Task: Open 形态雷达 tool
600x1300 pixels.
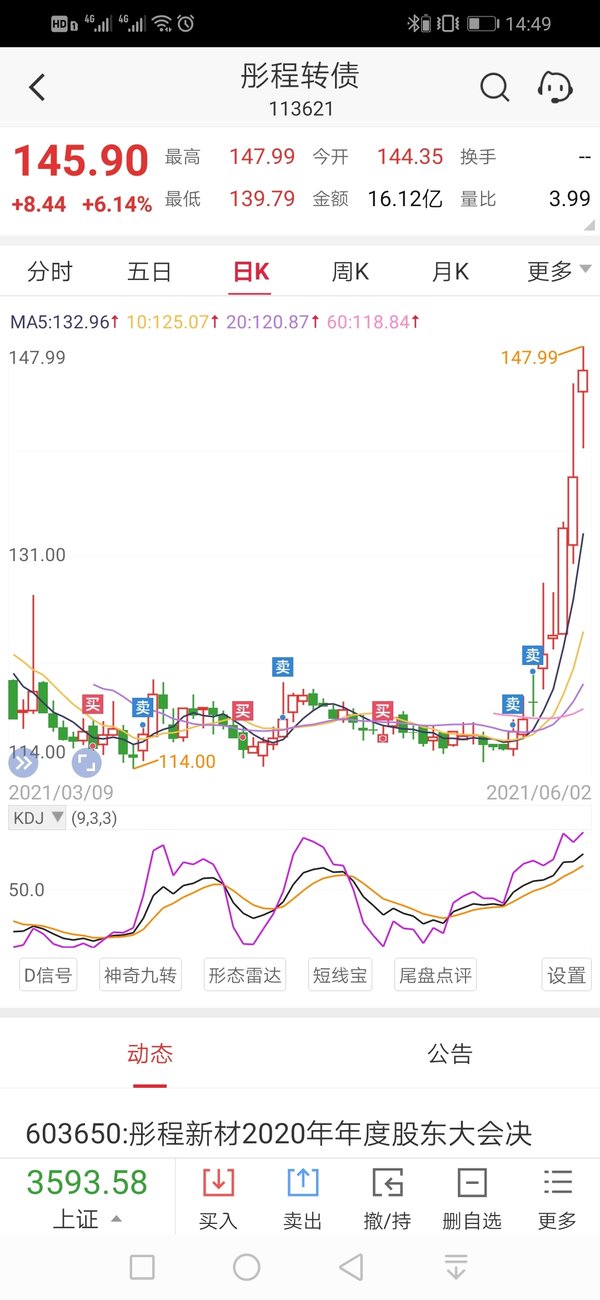Action: (x=245, y=975)
